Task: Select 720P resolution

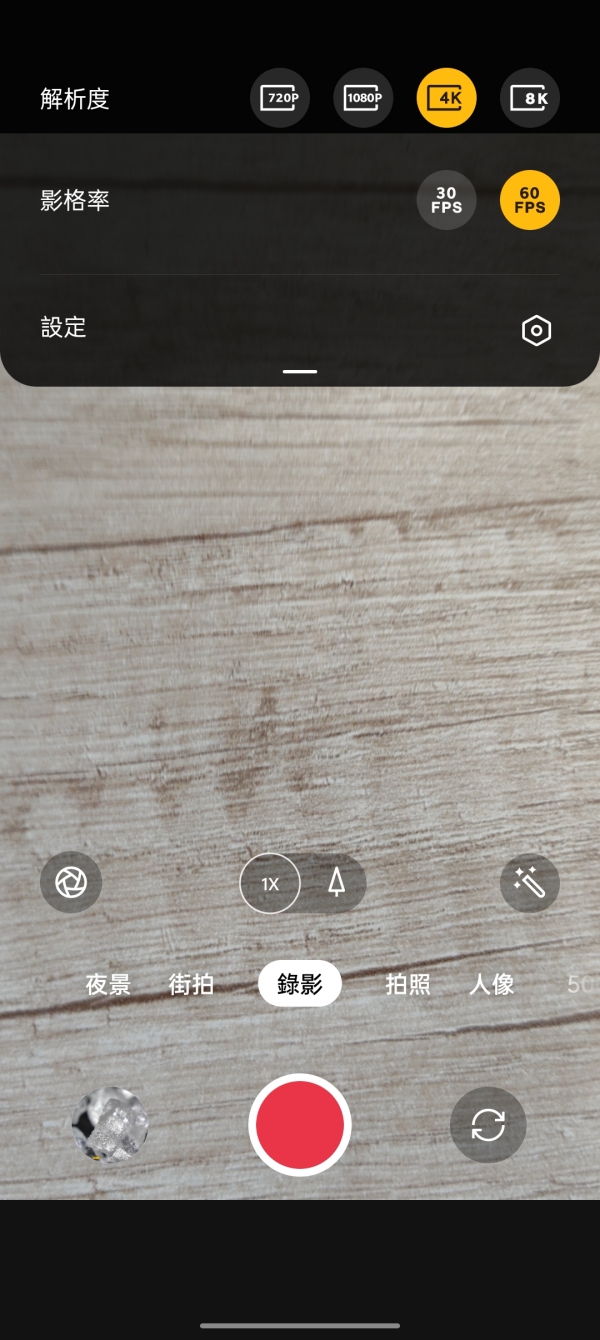Action: coord(280,98)
